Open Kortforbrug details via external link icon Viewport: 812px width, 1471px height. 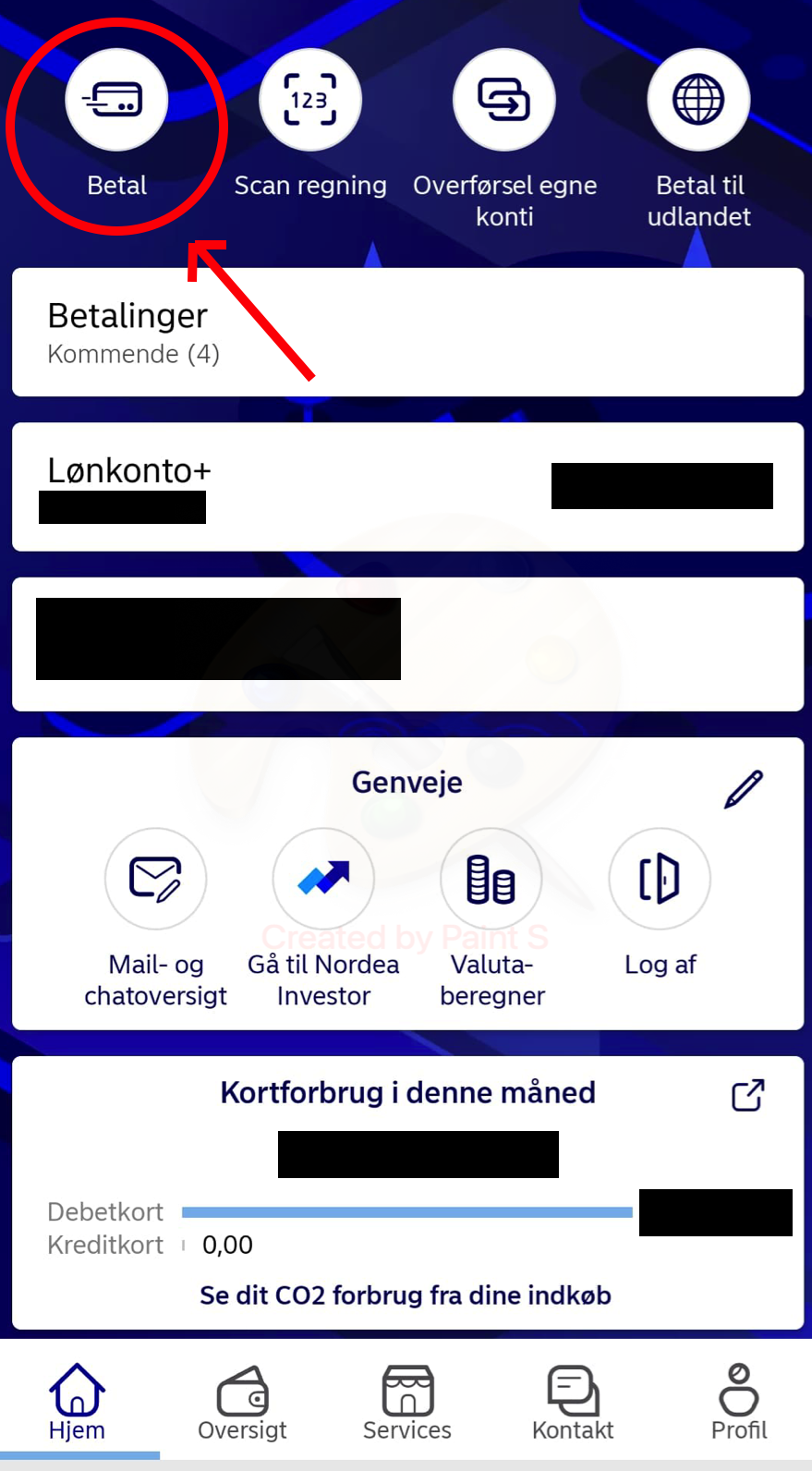click(x=747, y=1096)
